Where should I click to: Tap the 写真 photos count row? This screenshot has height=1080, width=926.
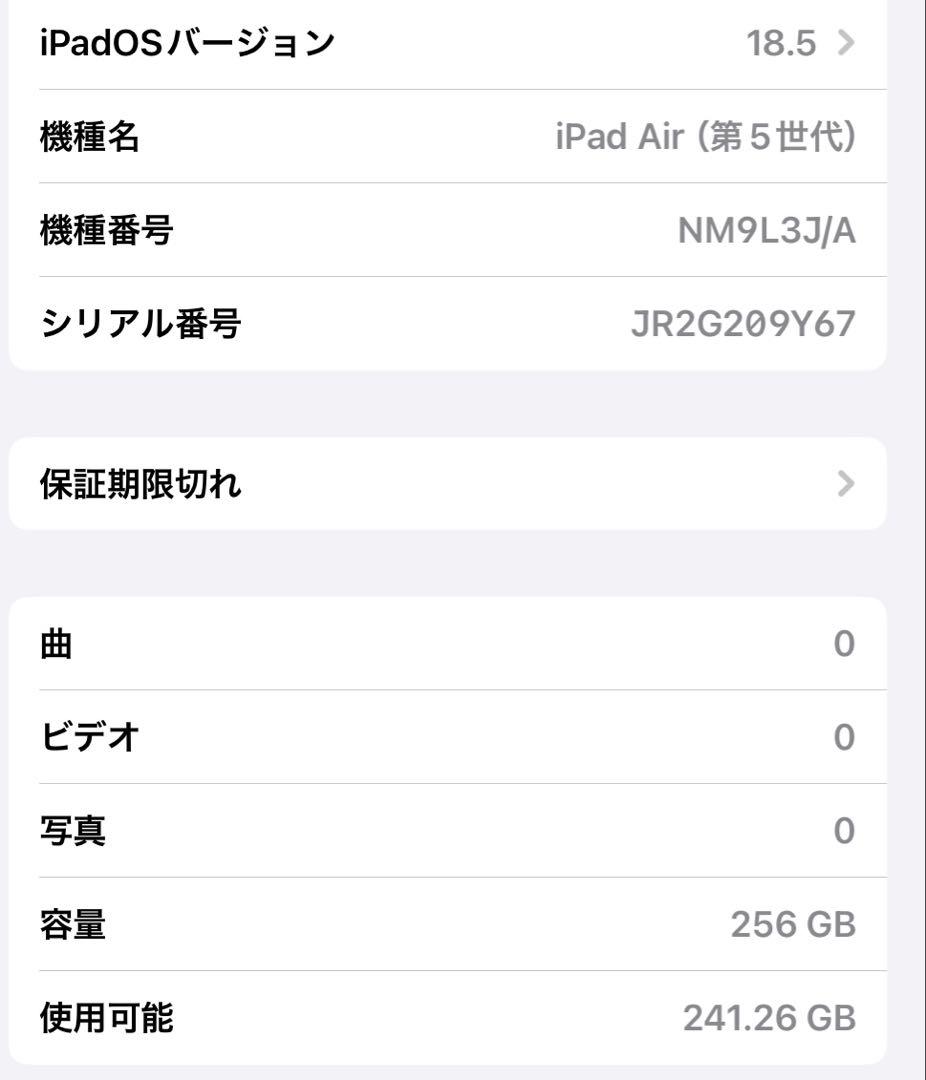(x=463, y=830)
